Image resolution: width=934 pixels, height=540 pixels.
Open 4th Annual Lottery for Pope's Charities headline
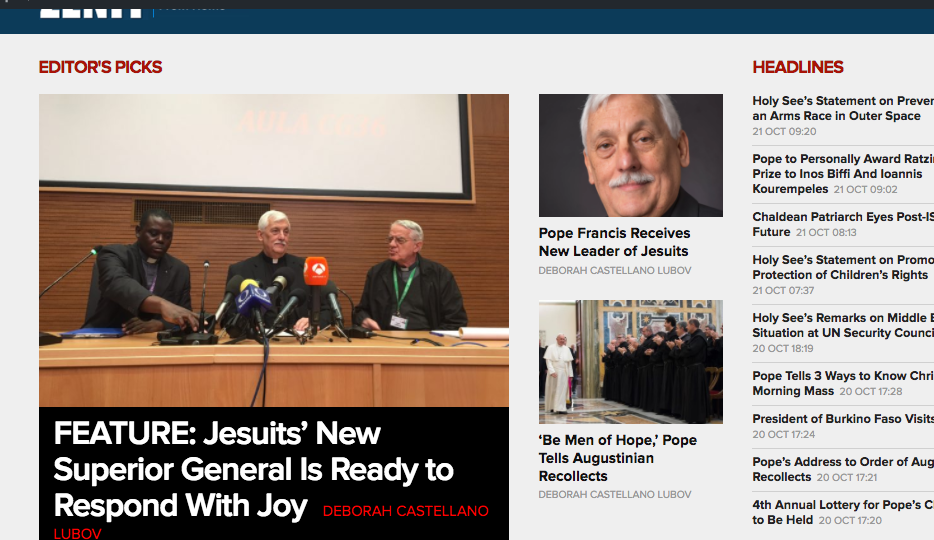842,512
